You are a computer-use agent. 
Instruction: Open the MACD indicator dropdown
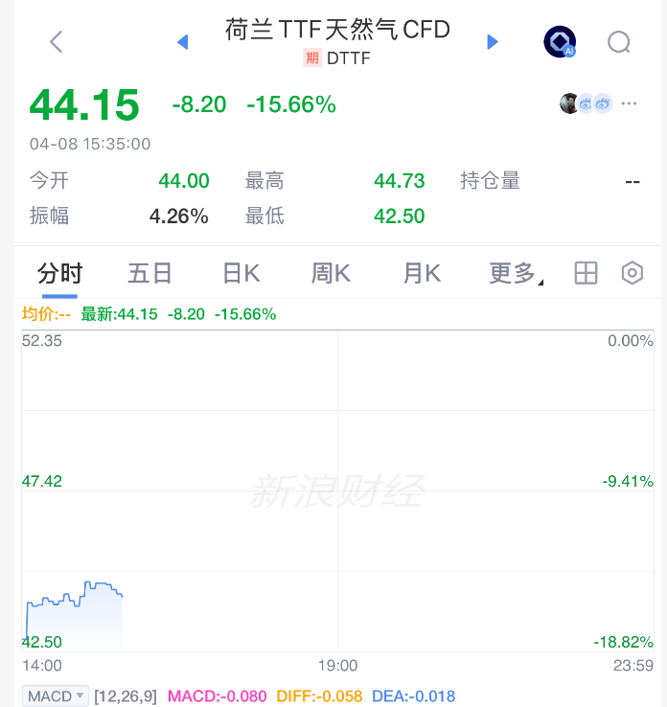[56, 696]
